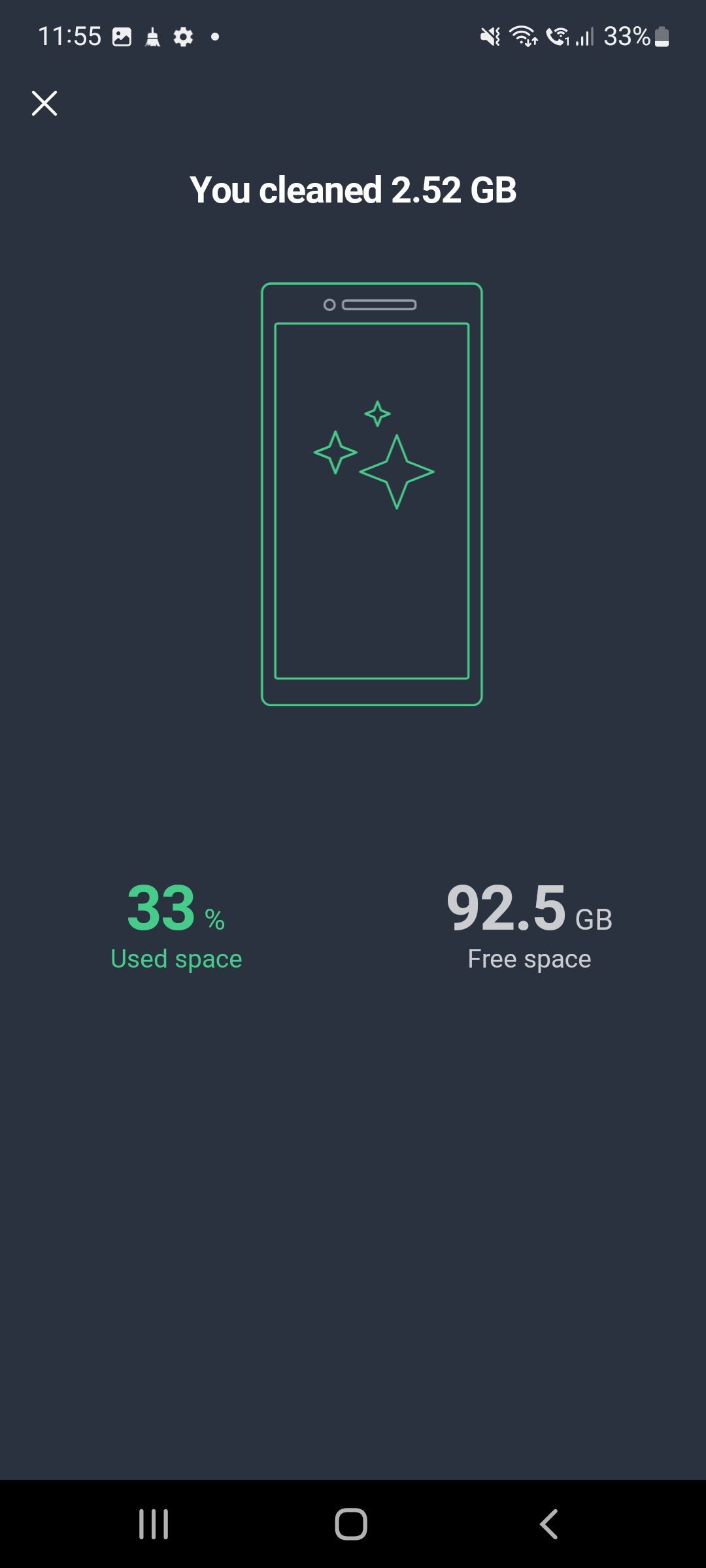This screenshot has height=1568, width=706.
Task: Open recent apps from the navigation bar
Action: coord(154,1524)
